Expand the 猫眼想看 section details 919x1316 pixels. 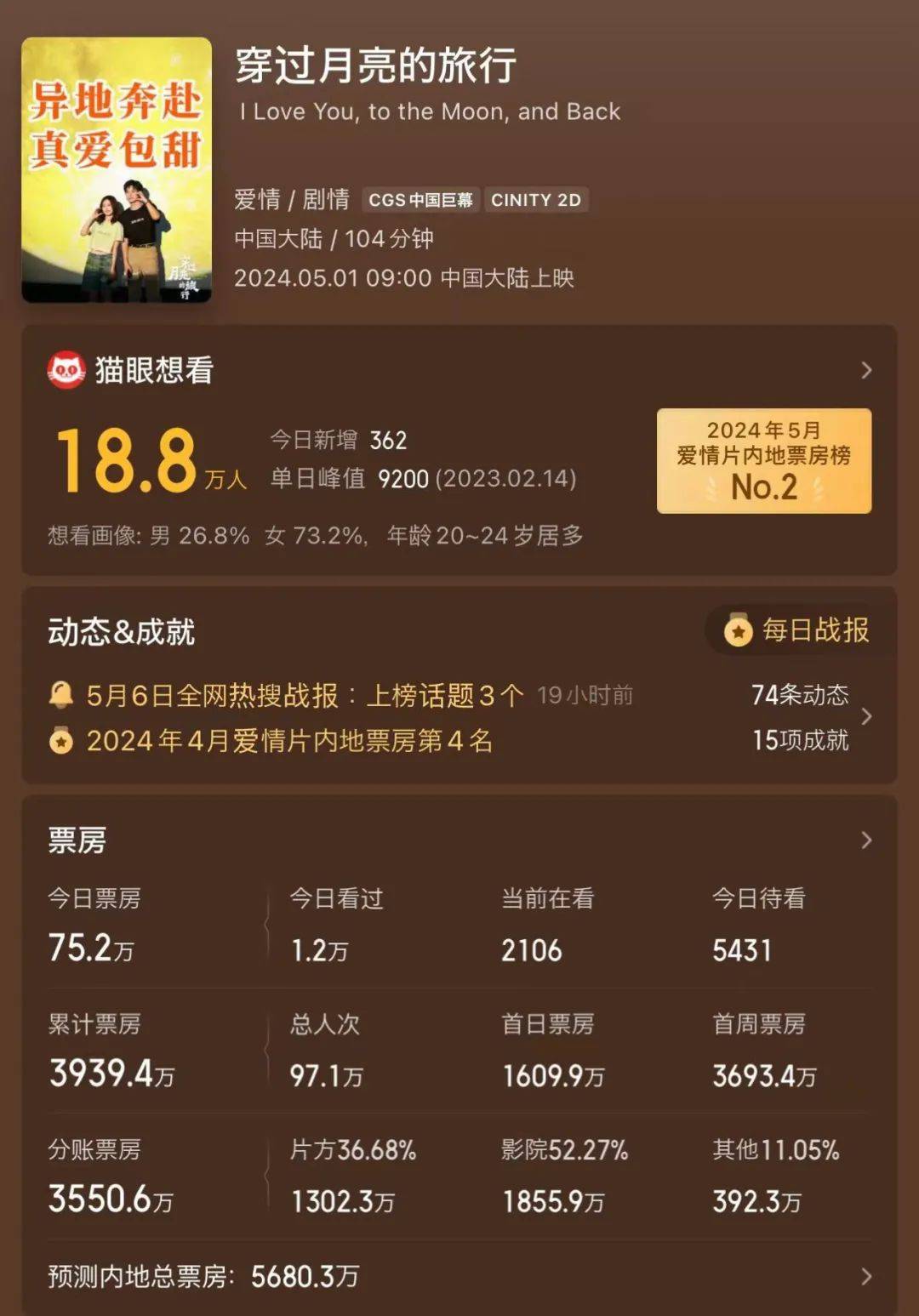(x=865, y=370)
